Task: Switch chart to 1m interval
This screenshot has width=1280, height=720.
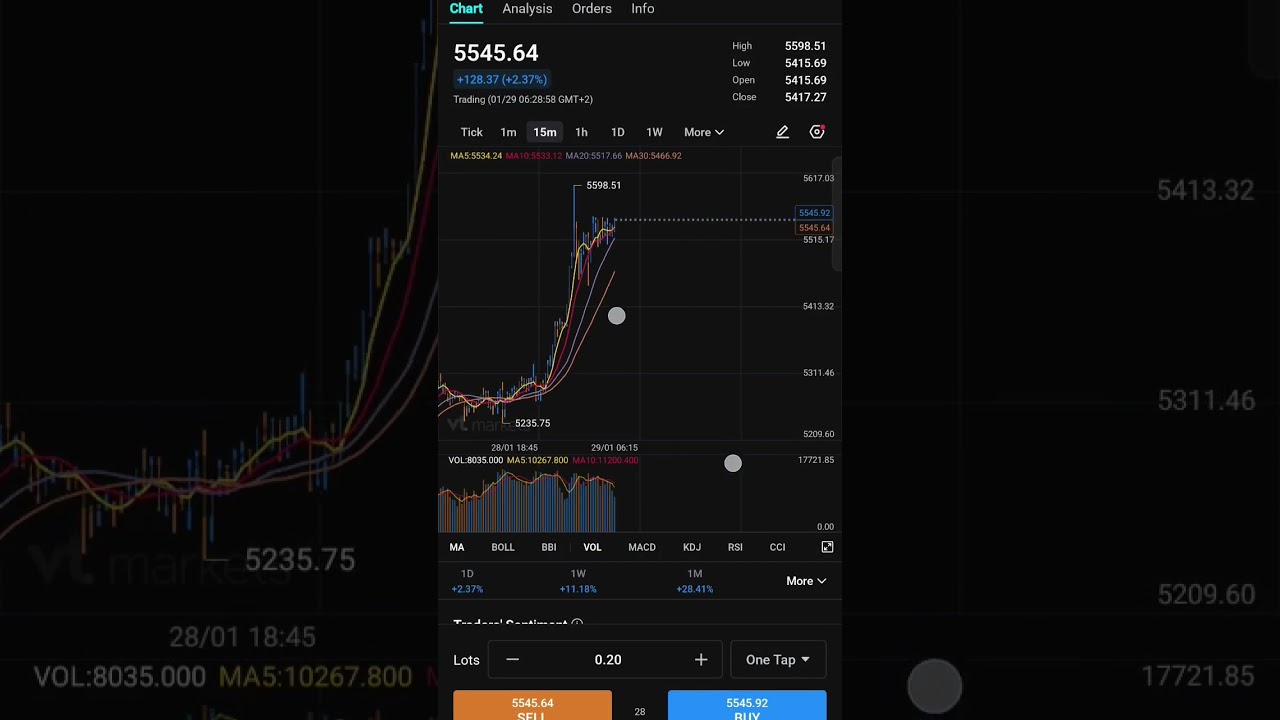Action: click(508, 132)
